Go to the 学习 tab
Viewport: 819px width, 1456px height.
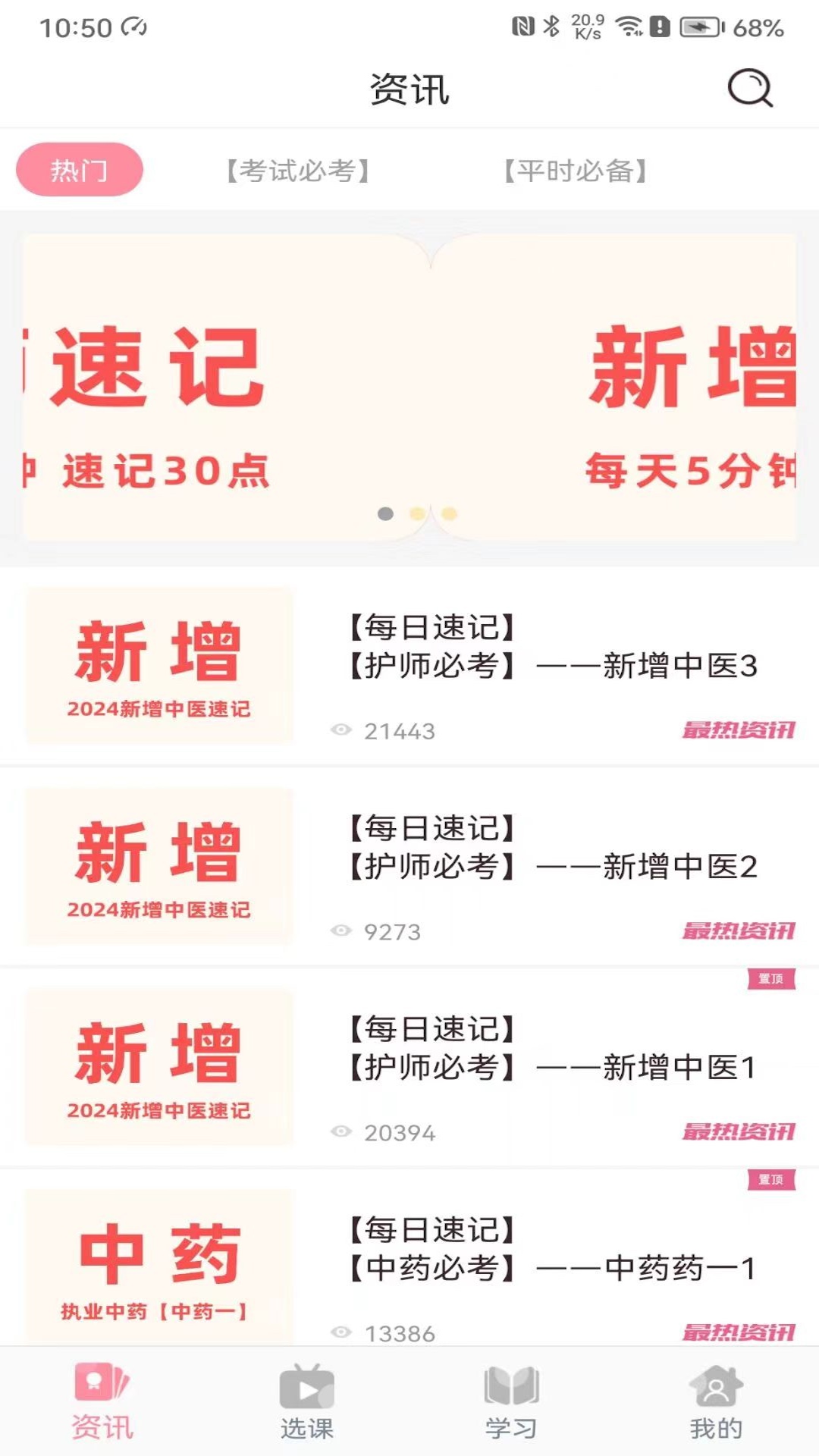pyautogui.click(x=511, y=1402)
